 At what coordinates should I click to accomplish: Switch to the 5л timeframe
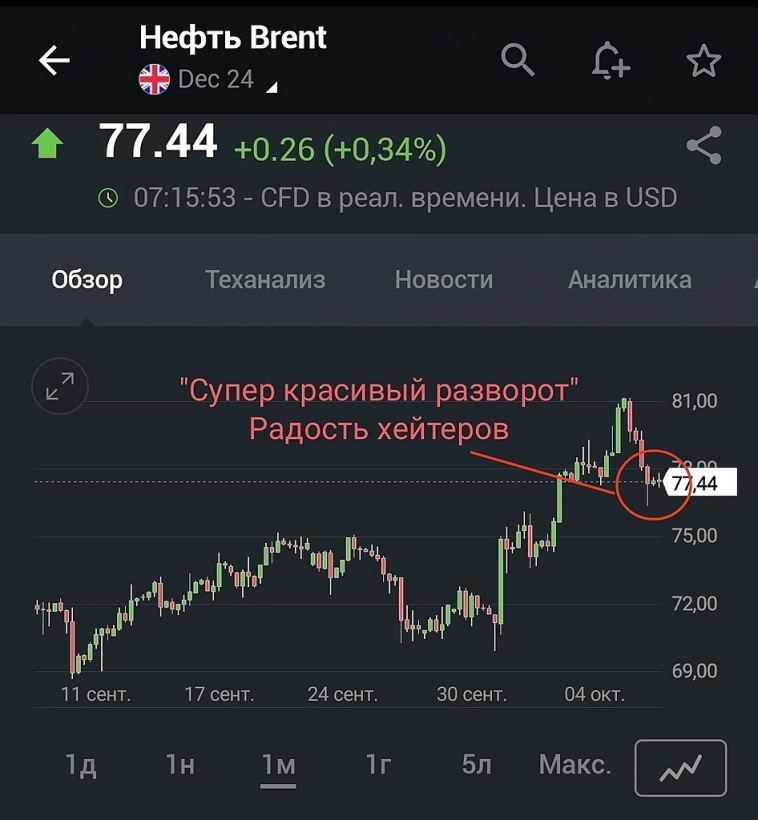(x=475, y=764)
